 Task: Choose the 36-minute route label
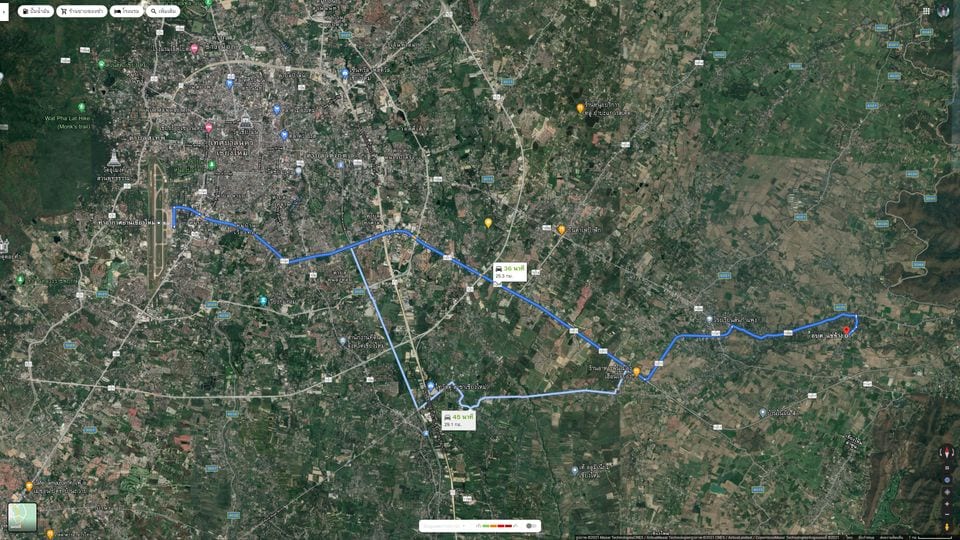pos(510,272)
